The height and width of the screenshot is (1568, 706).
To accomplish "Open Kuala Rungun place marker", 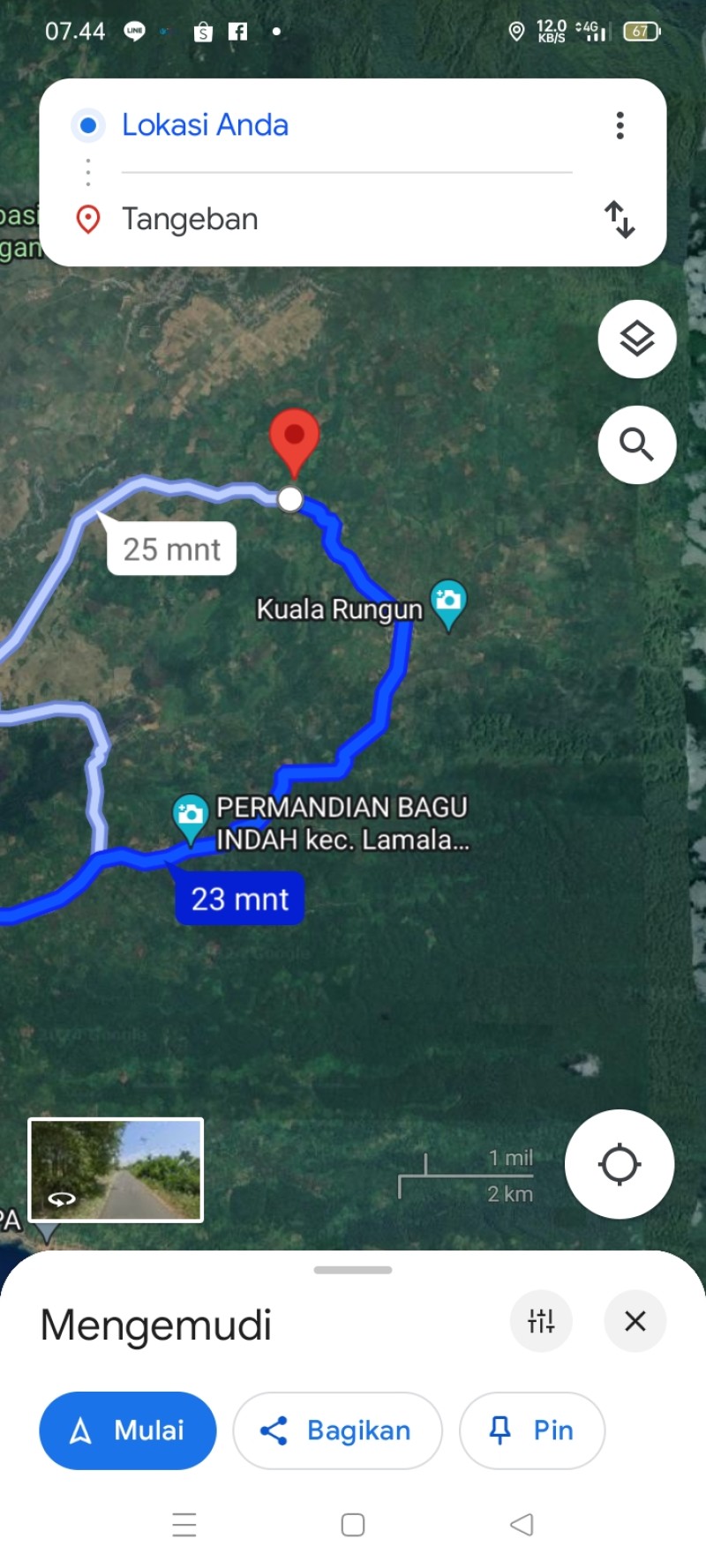I will (448, 604).
